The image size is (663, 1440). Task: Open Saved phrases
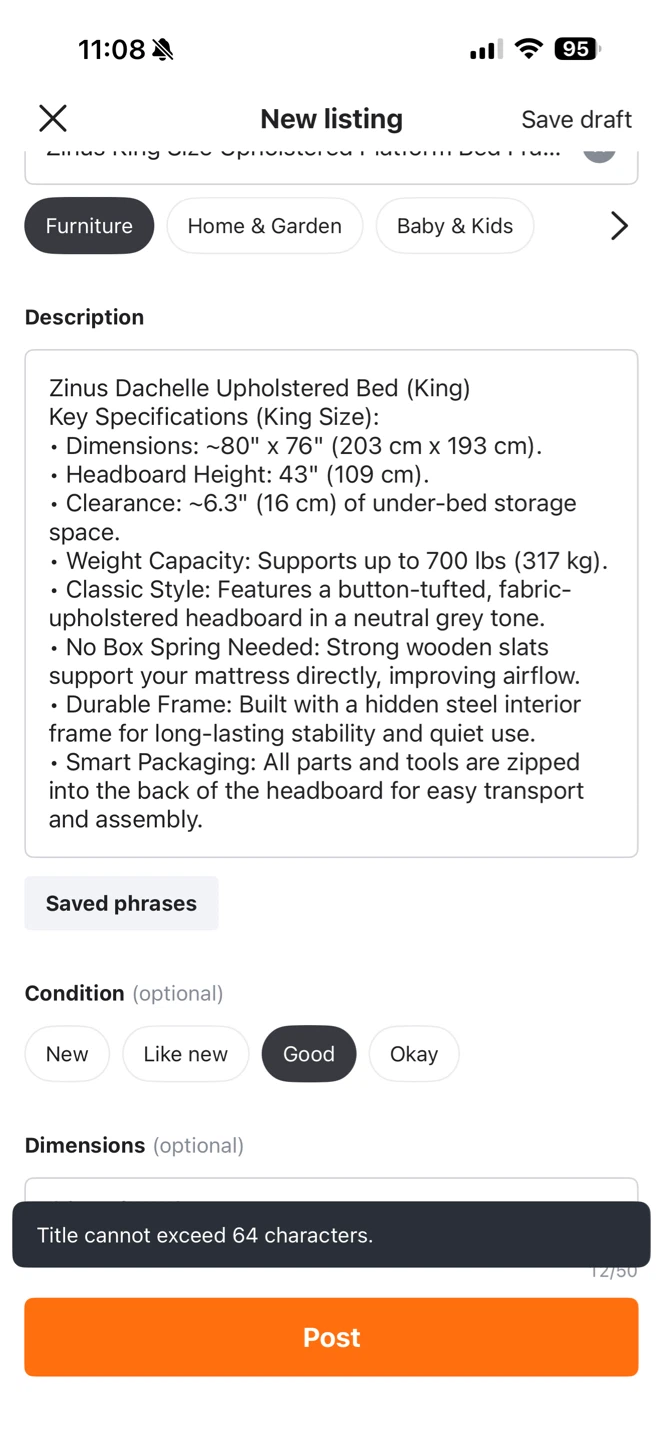tap(121, 903)
